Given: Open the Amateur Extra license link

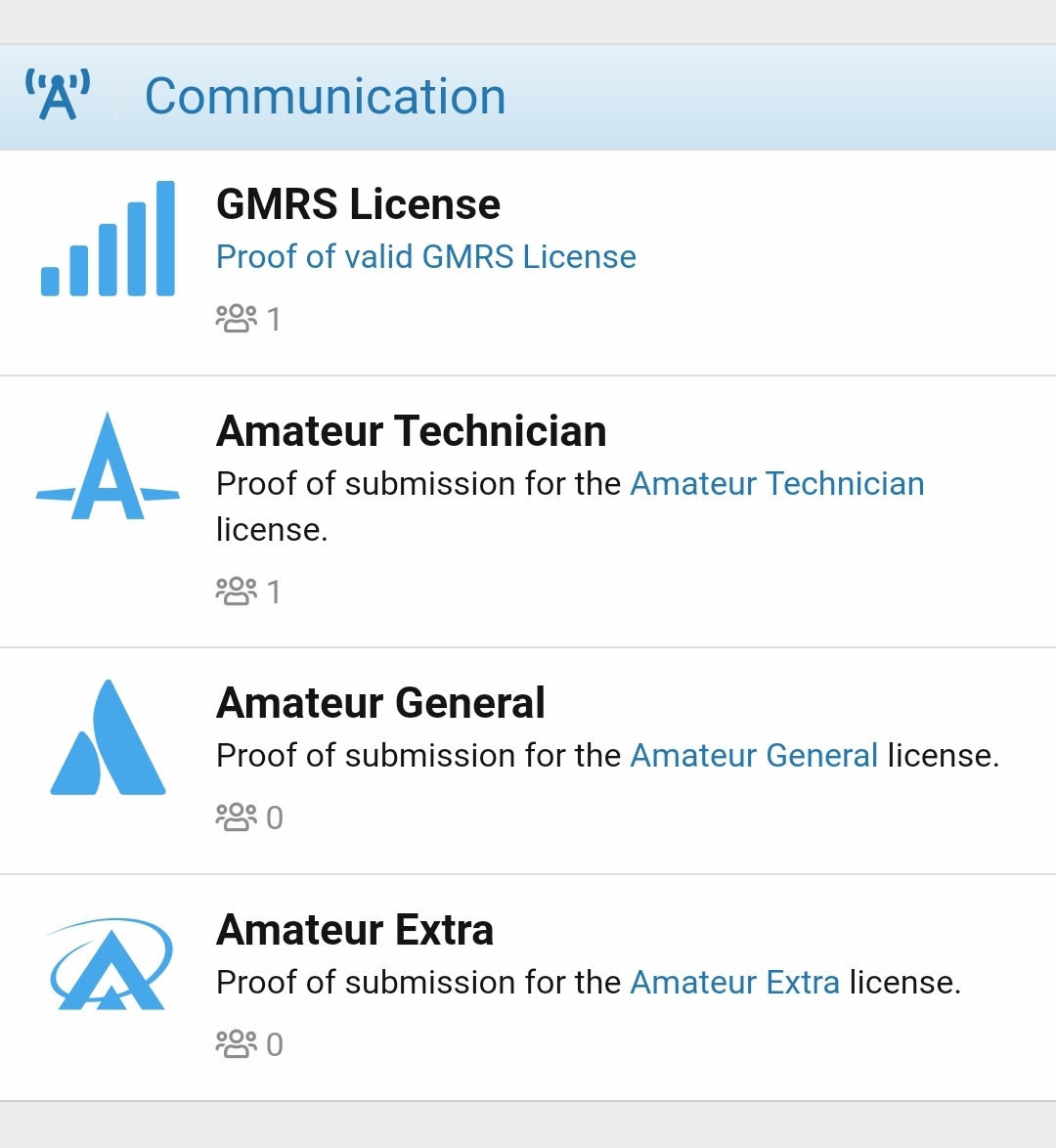Looking at the screenshot, I should coord(734,983).
